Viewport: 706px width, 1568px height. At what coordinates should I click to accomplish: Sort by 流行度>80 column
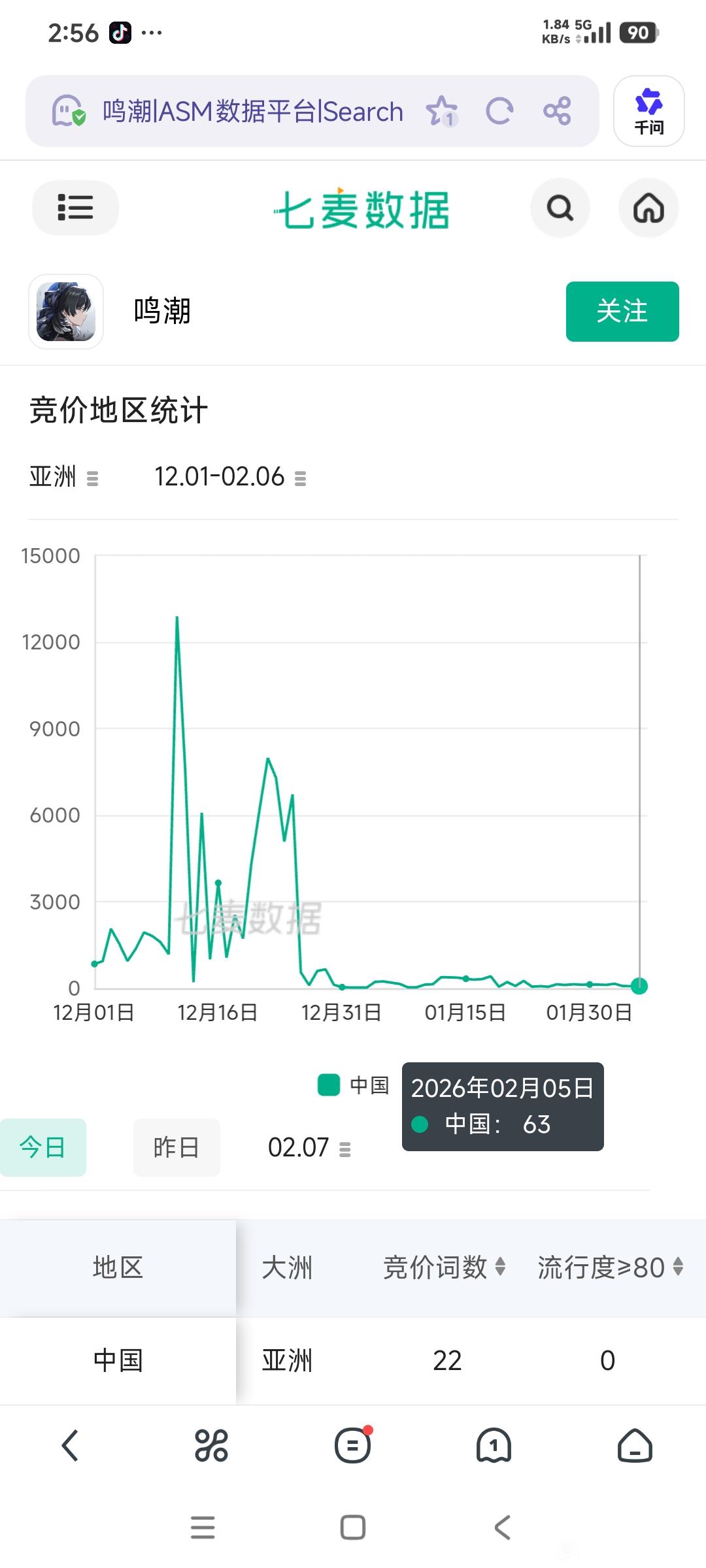pyautogui.click(x=611, y=1267)
